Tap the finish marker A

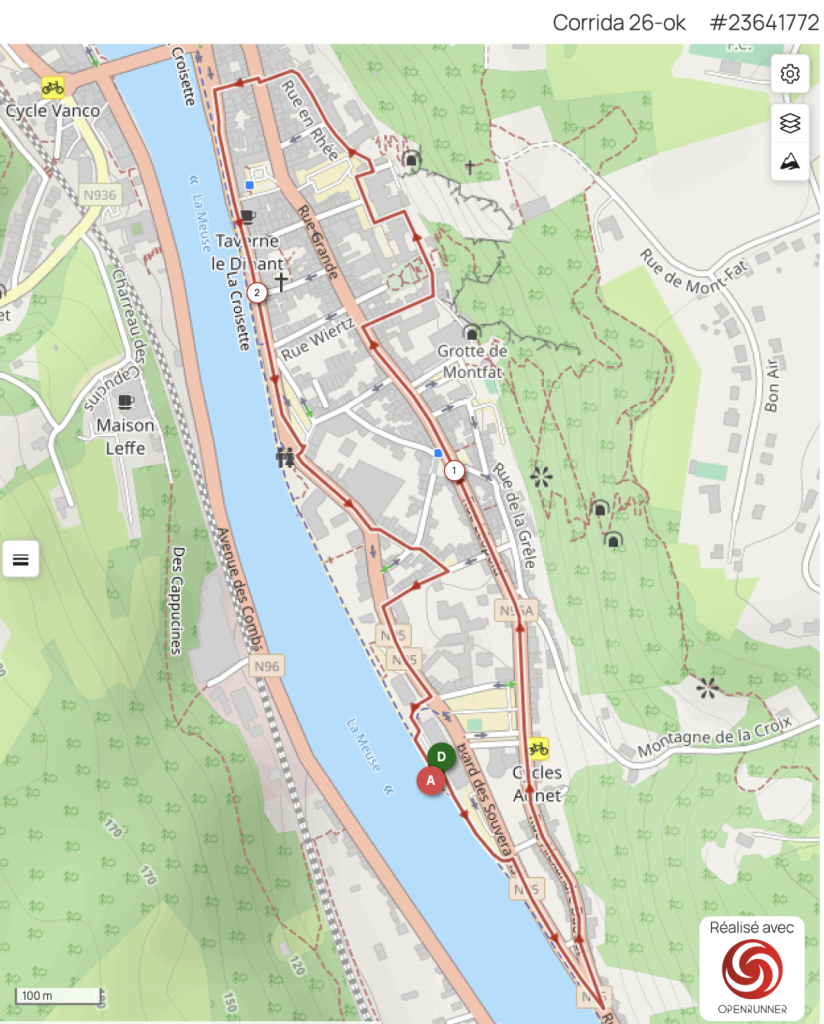click(x=430, y=780)
